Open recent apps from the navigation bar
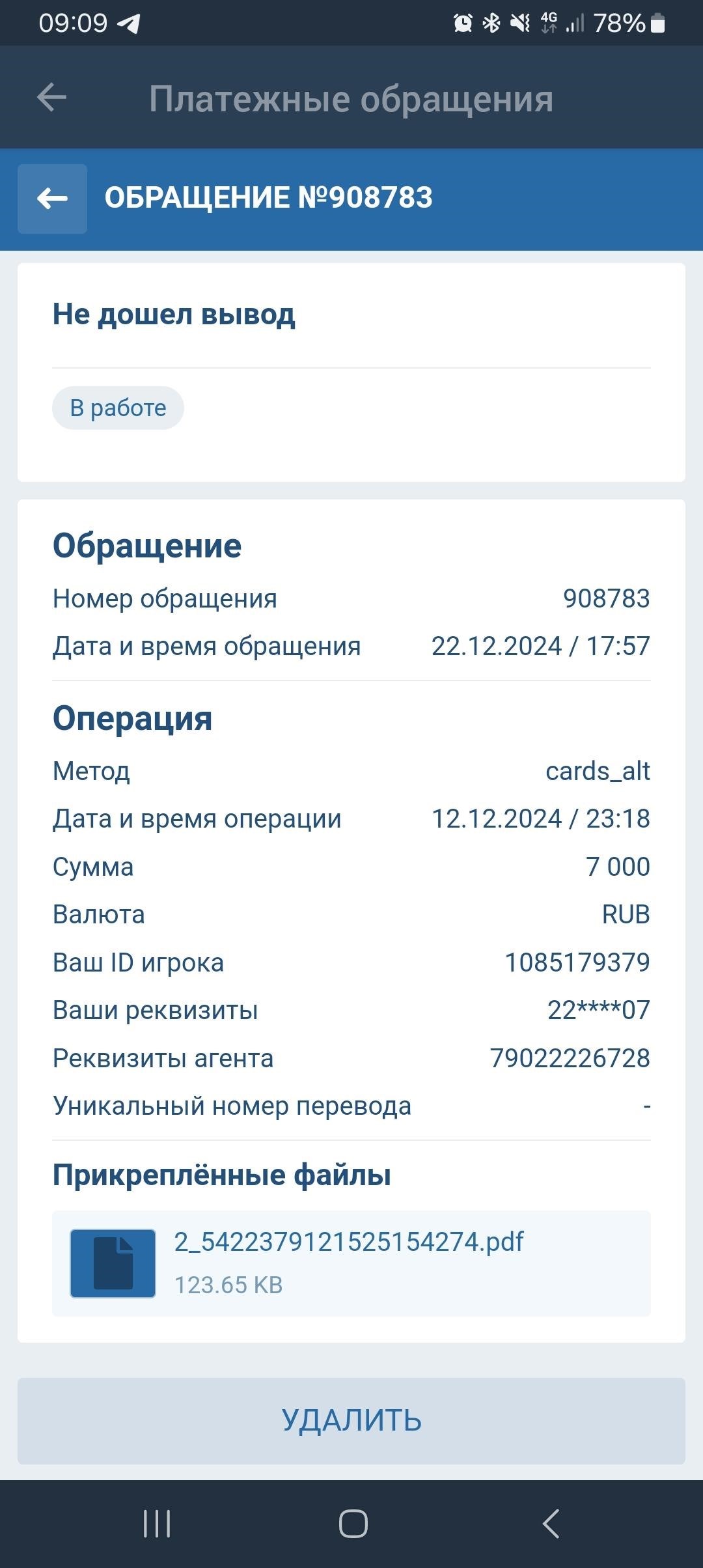Screen dimensions: 703x1568 tap(157, 1524)
